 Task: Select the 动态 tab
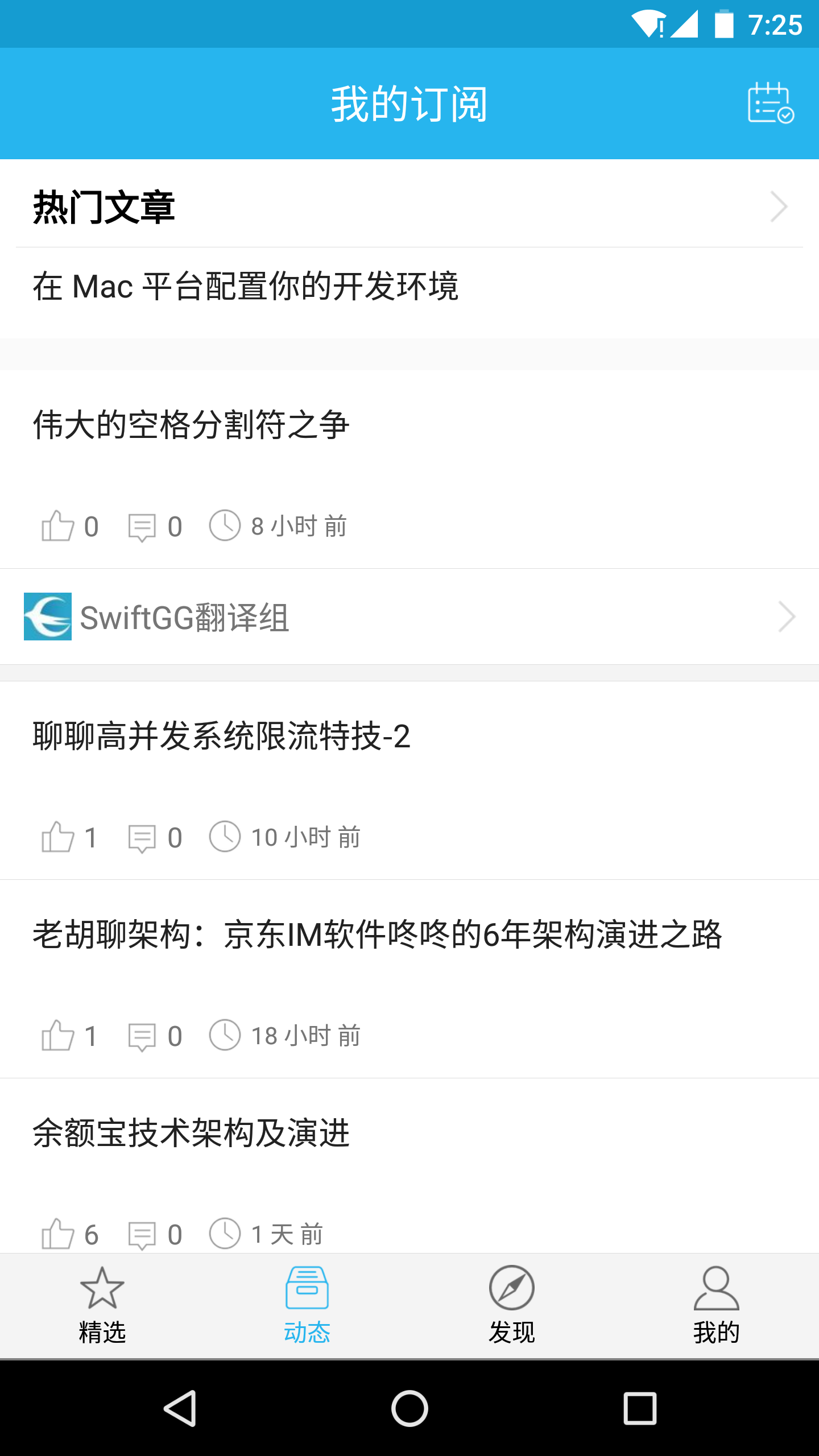coord(307,1306)
